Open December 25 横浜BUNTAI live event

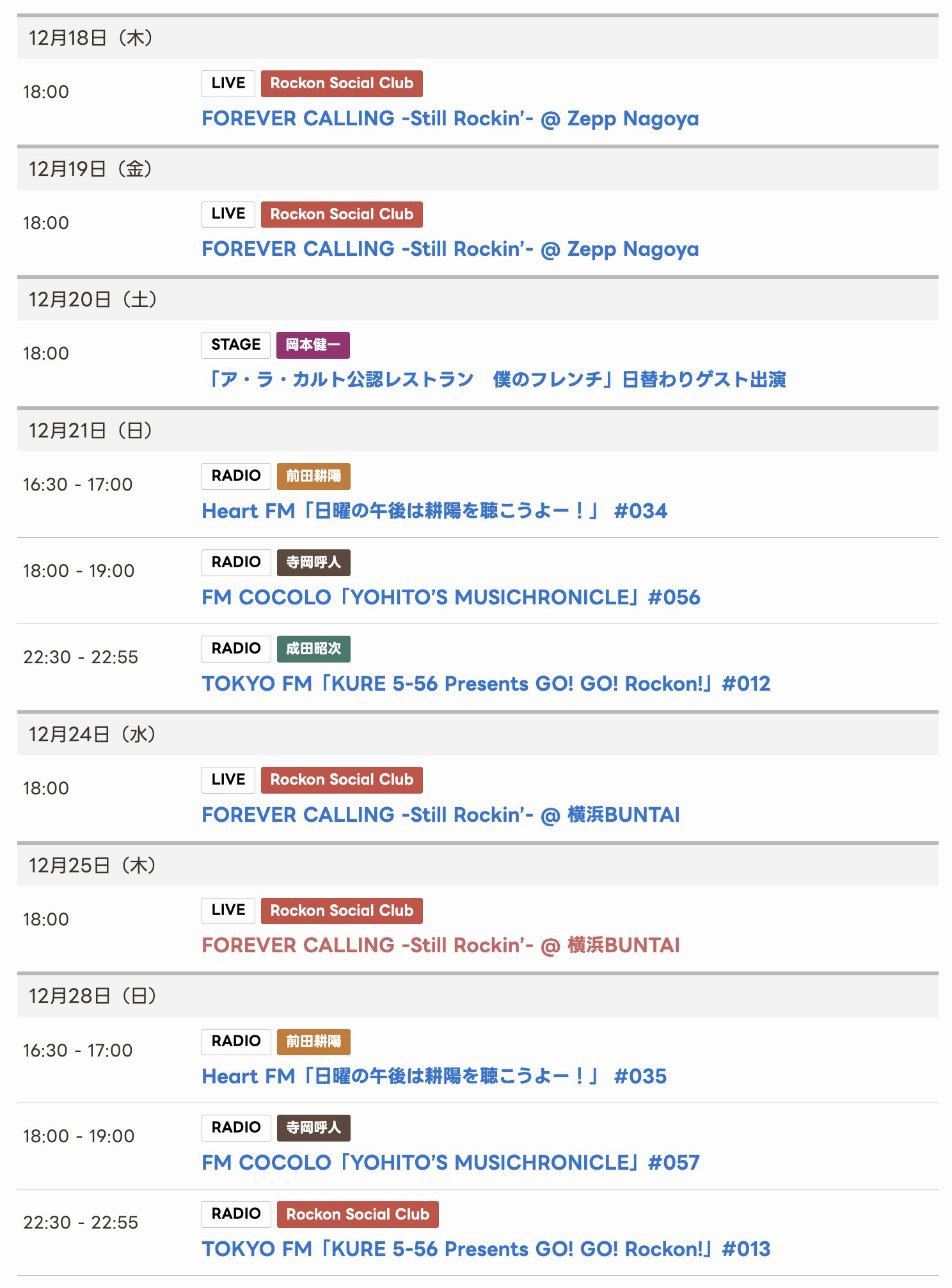click(x=440, y=945)
